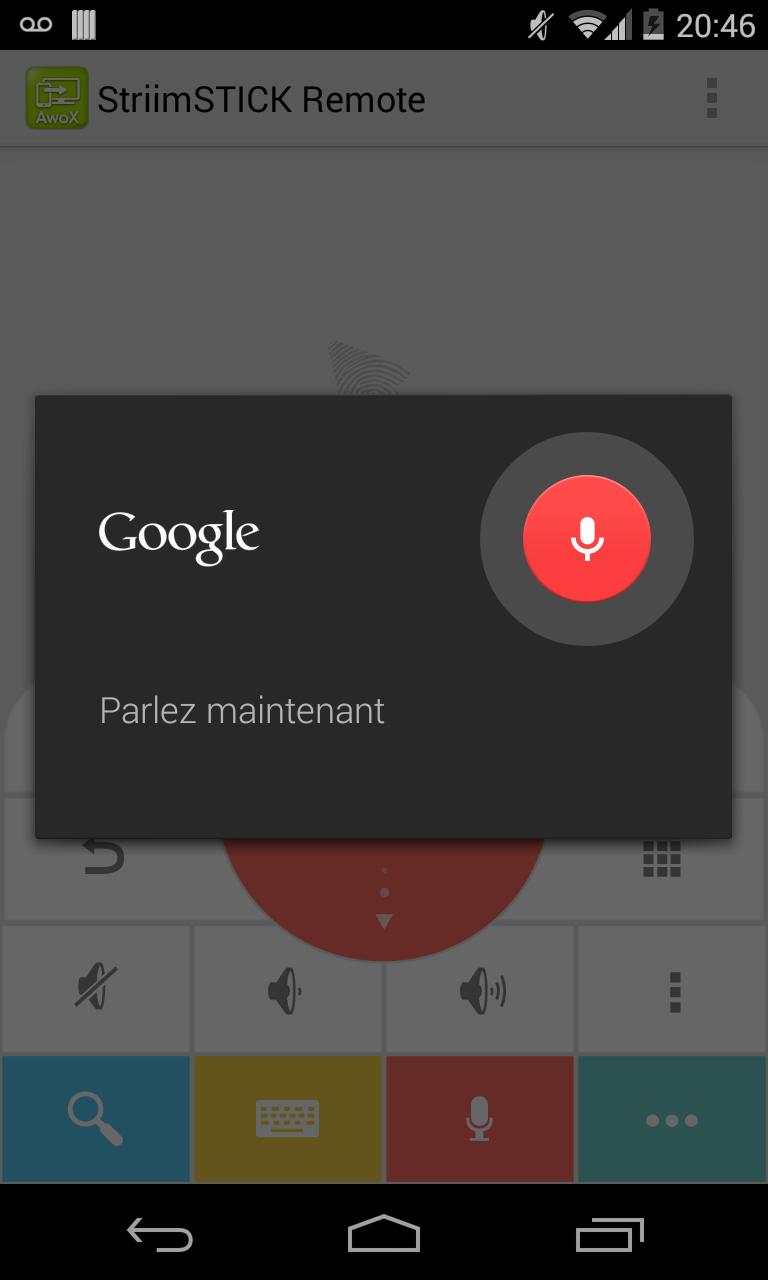Open the overflow menu in the action bar

pos(712,97)
